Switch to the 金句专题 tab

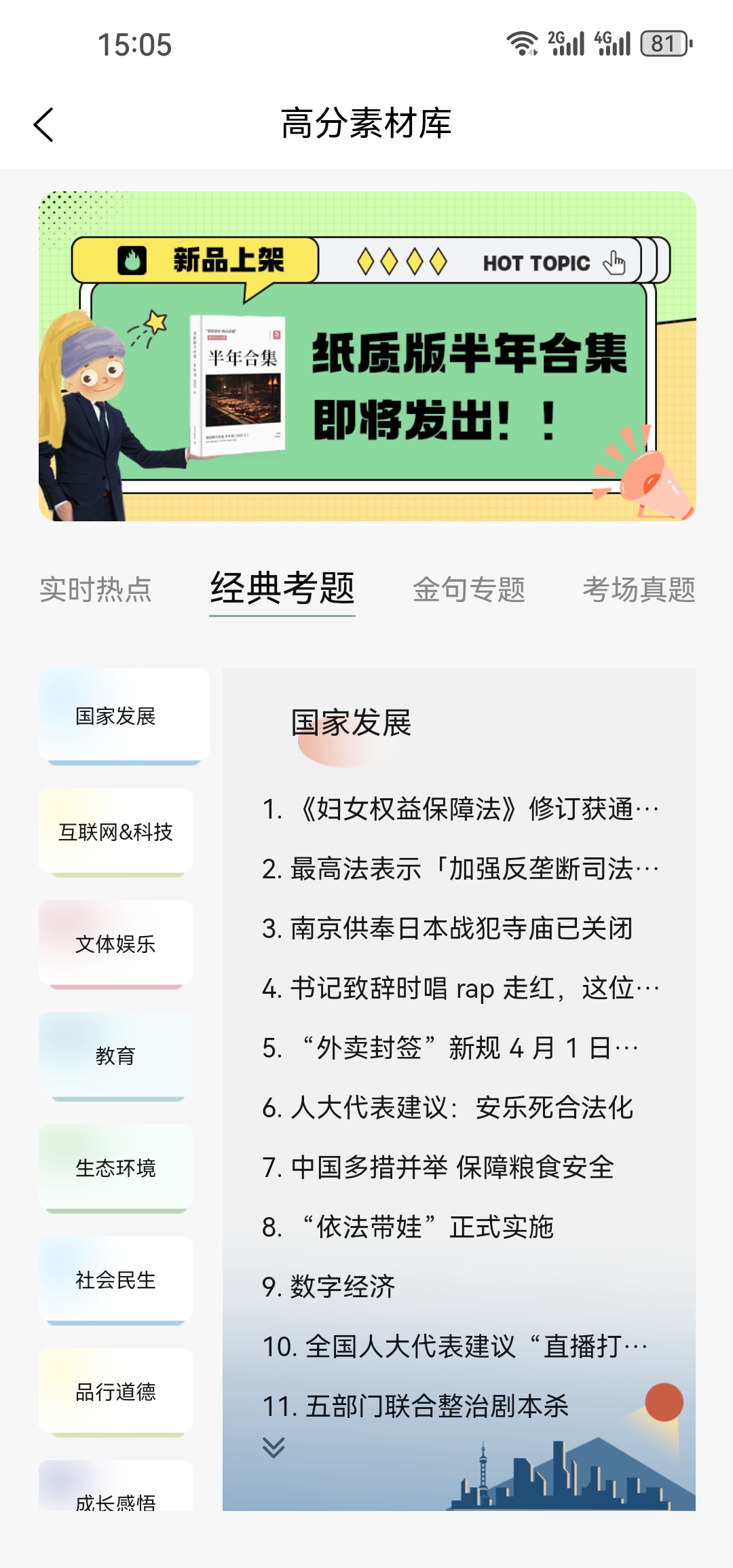pyautogui.click(x=469, y=589)
